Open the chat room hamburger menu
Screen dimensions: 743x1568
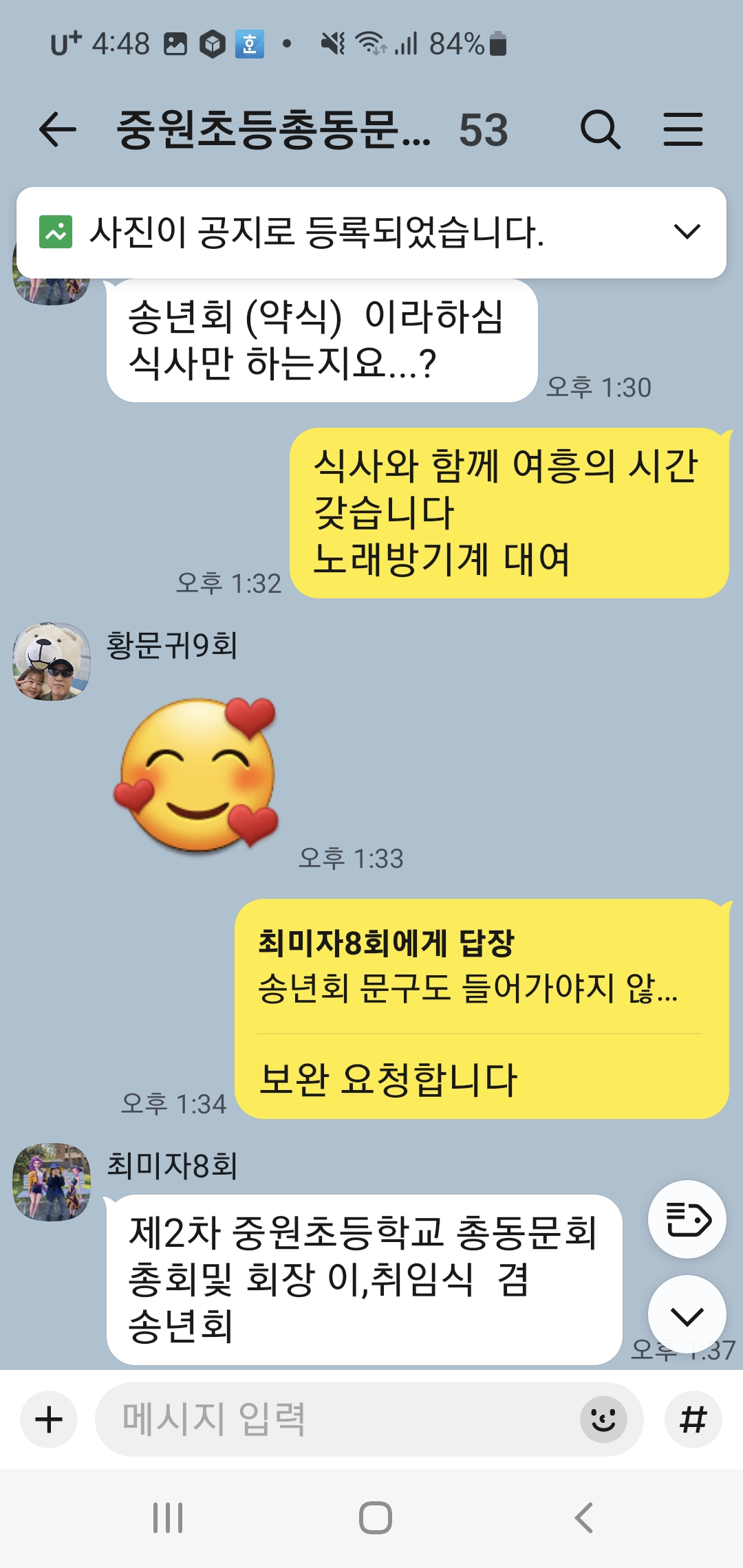coord(682,130)
